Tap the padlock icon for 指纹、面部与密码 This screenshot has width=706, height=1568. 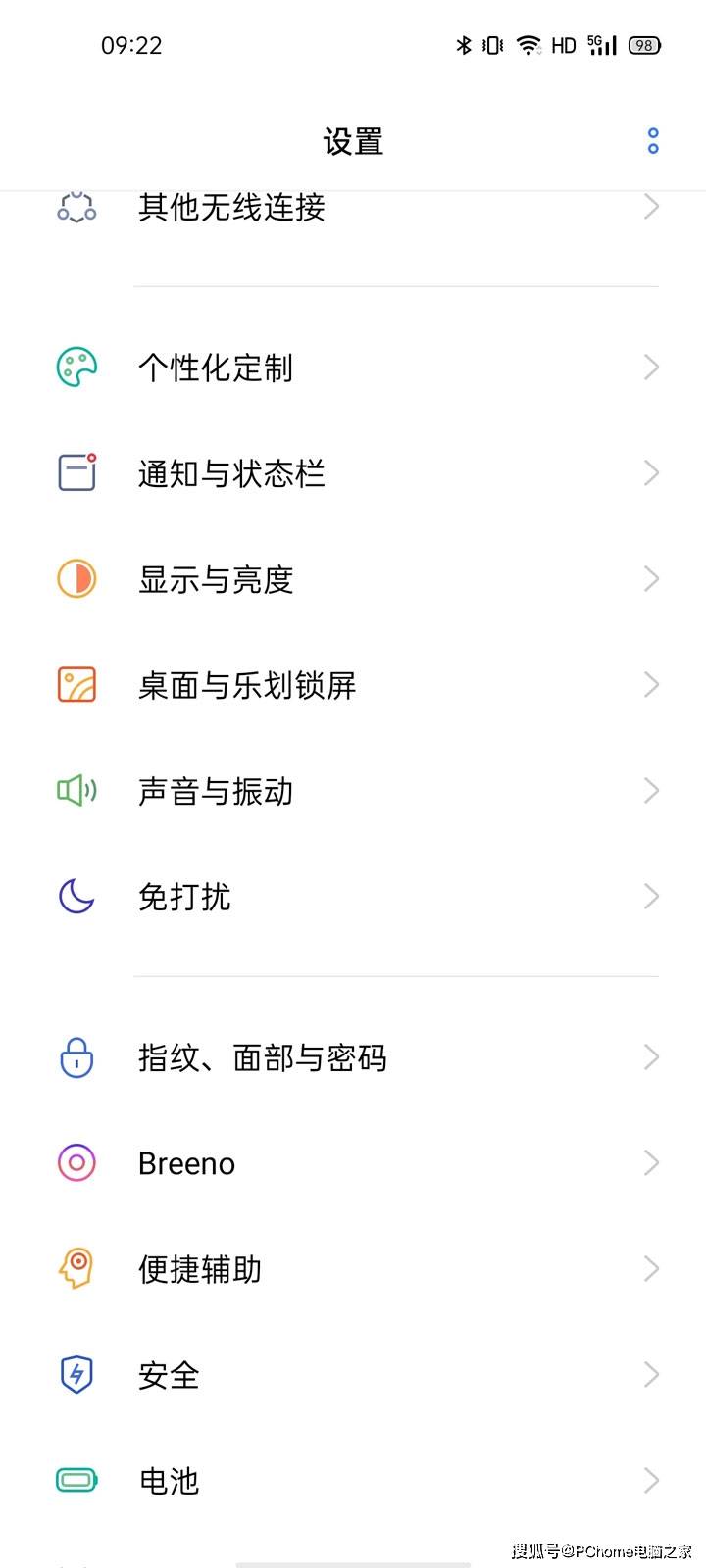(x=76, y=1057)
